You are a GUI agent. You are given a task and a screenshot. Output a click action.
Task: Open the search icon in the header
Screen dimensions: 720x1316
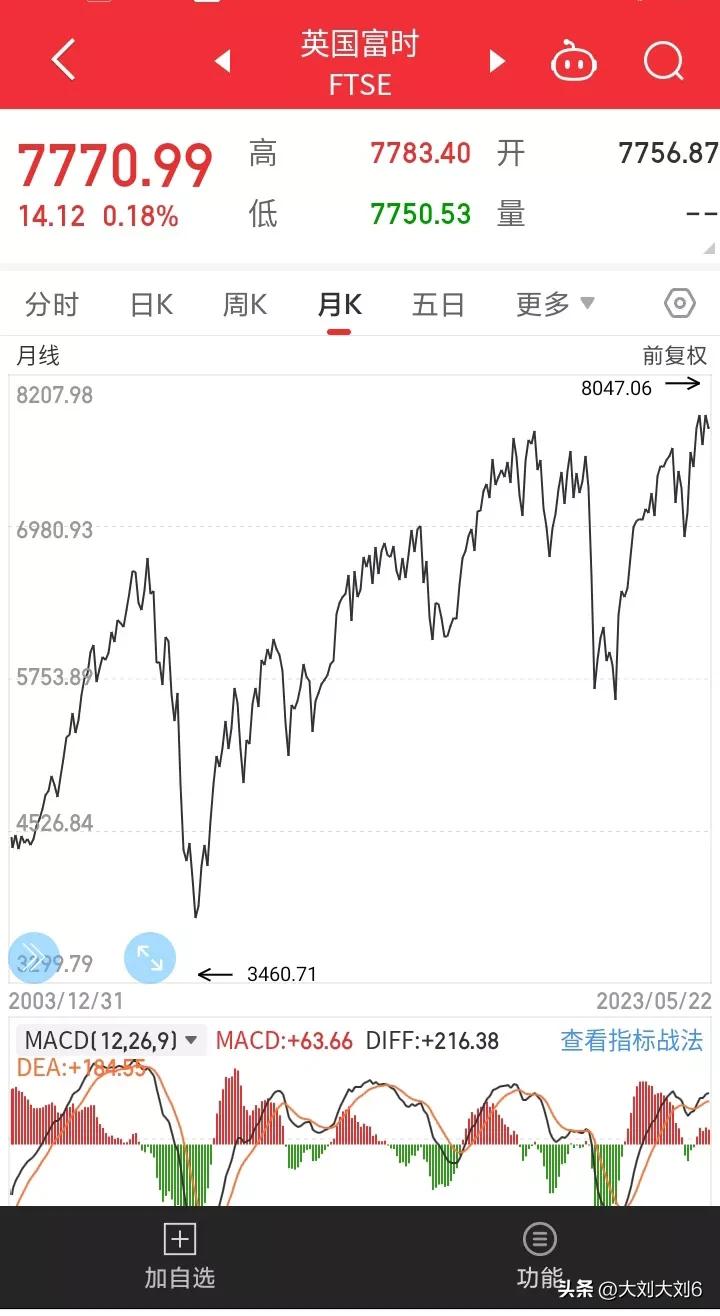(x=662, y=60)
